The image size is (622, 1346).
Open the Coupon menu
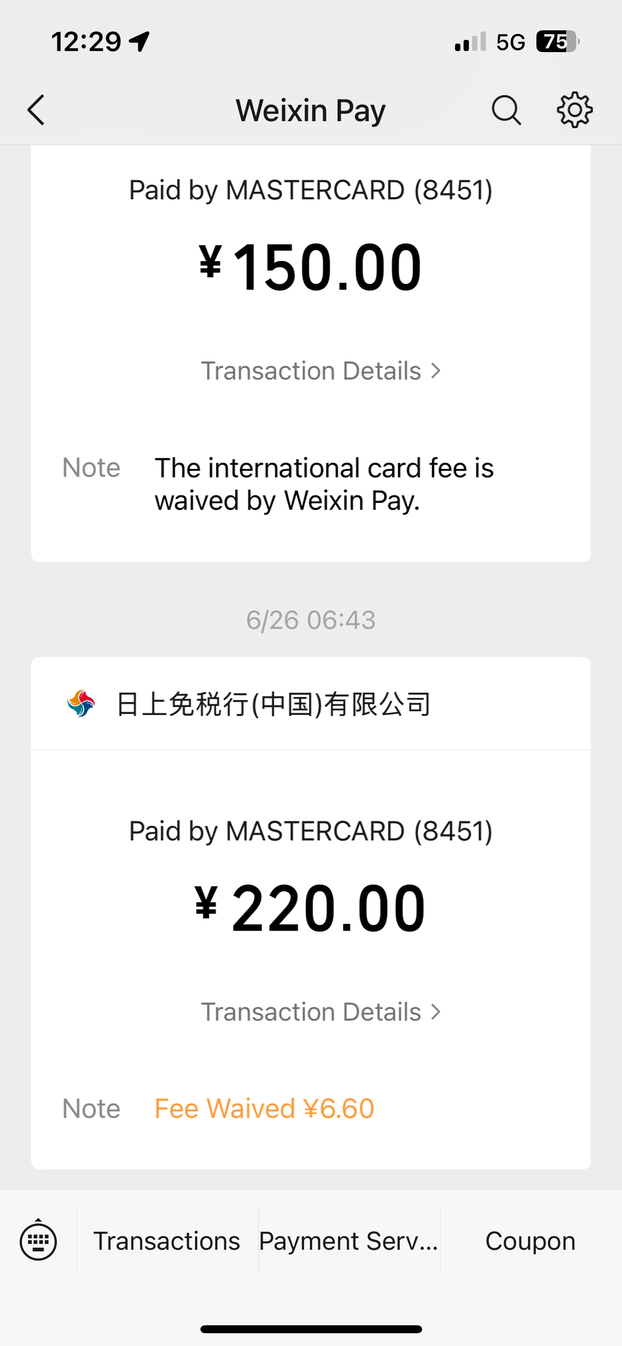tap(530, 1241)
